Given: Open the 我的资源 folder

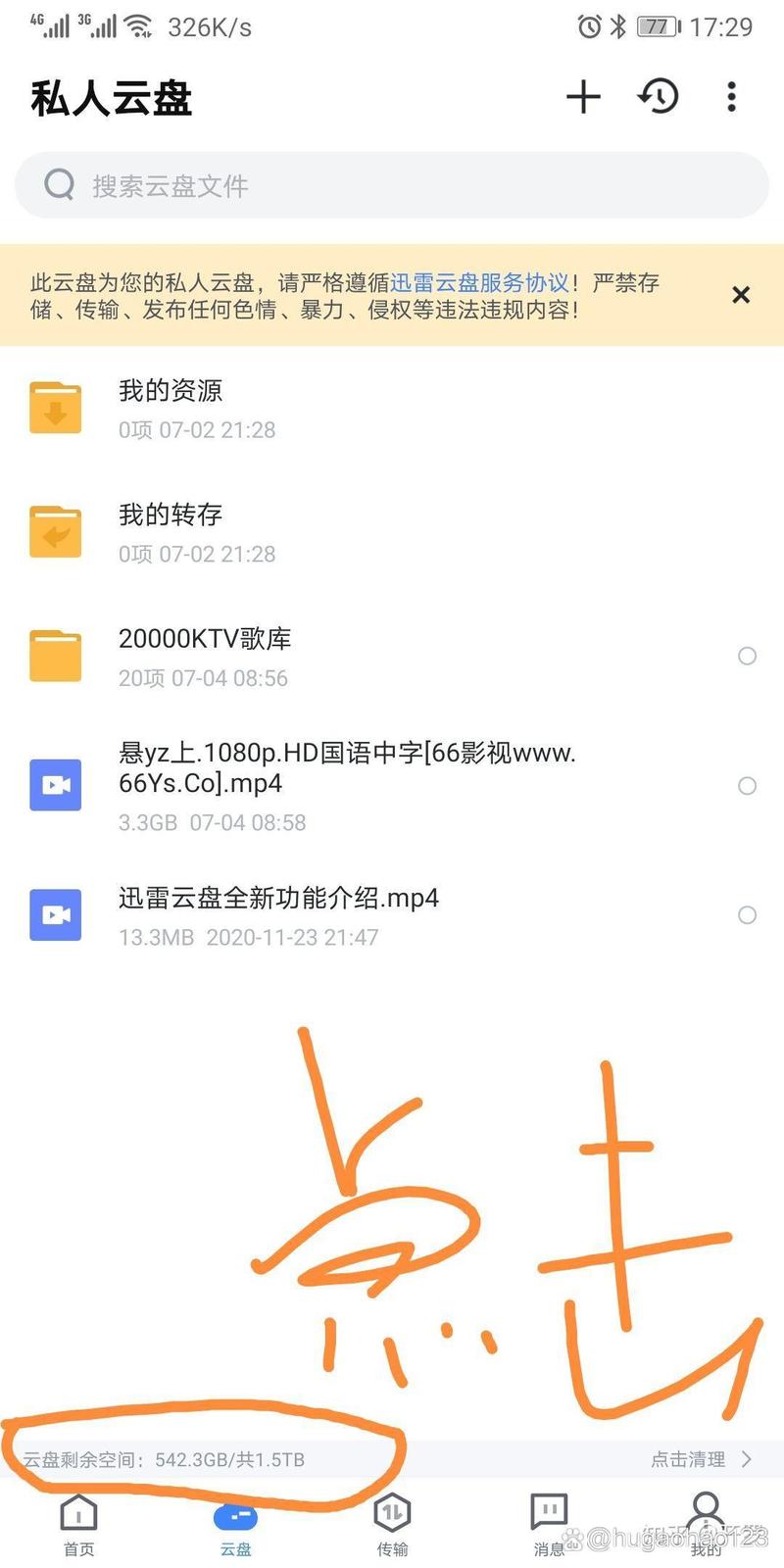Looking at the screenshot, I should point(392,409).
